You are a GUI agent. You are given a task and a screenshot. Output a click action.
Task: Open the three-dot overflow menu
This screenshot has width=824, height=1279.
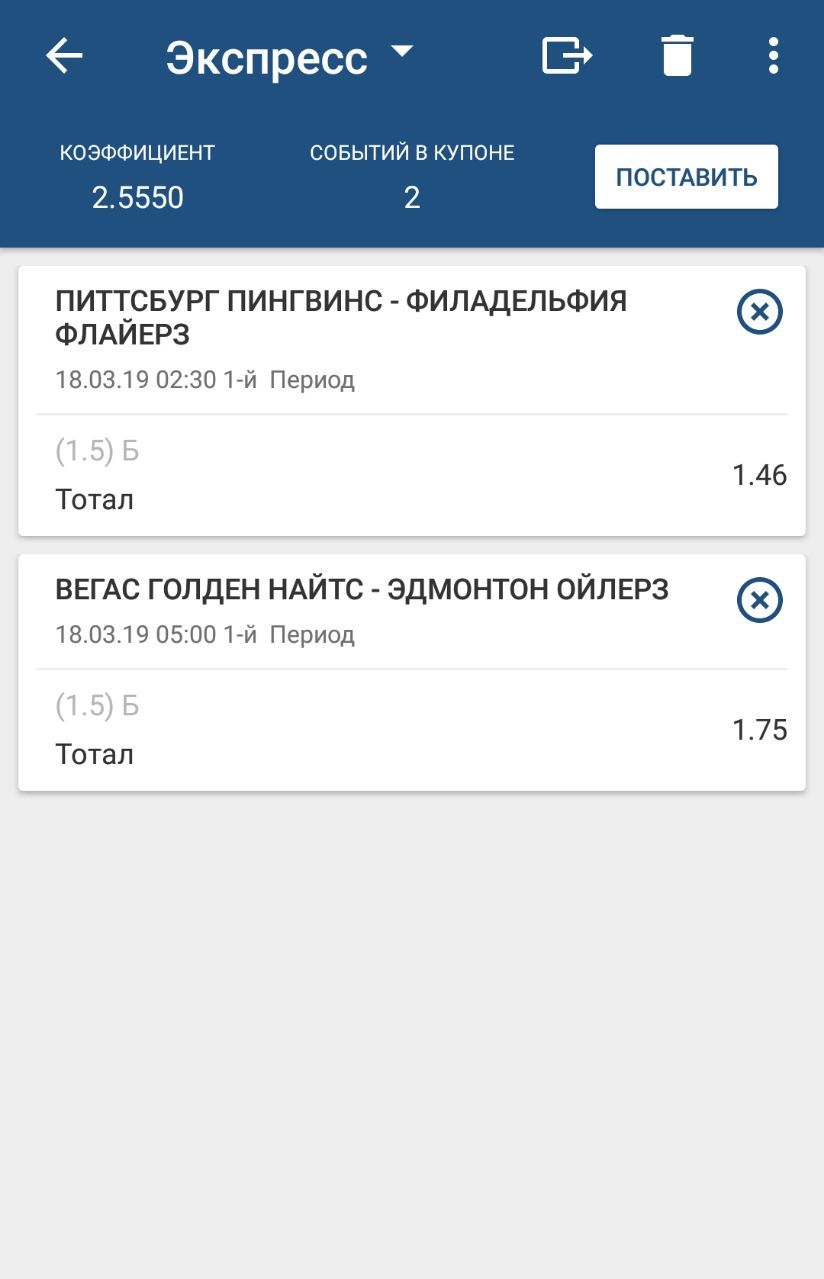(x=773, y=56)
